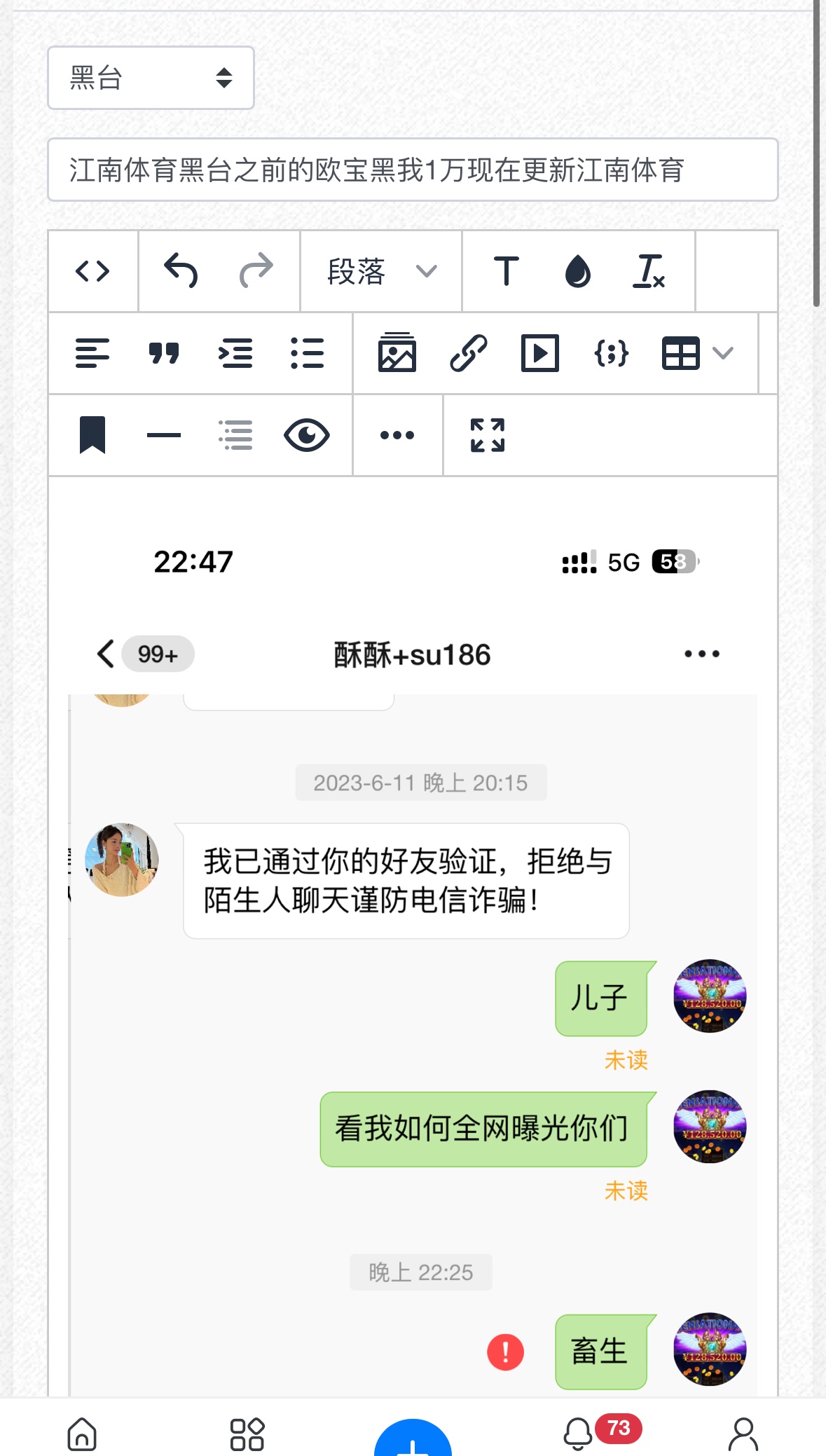The height and width of the screenshot is (1456, 826).
Task: Clear text formatting
Action: [649, 271]
